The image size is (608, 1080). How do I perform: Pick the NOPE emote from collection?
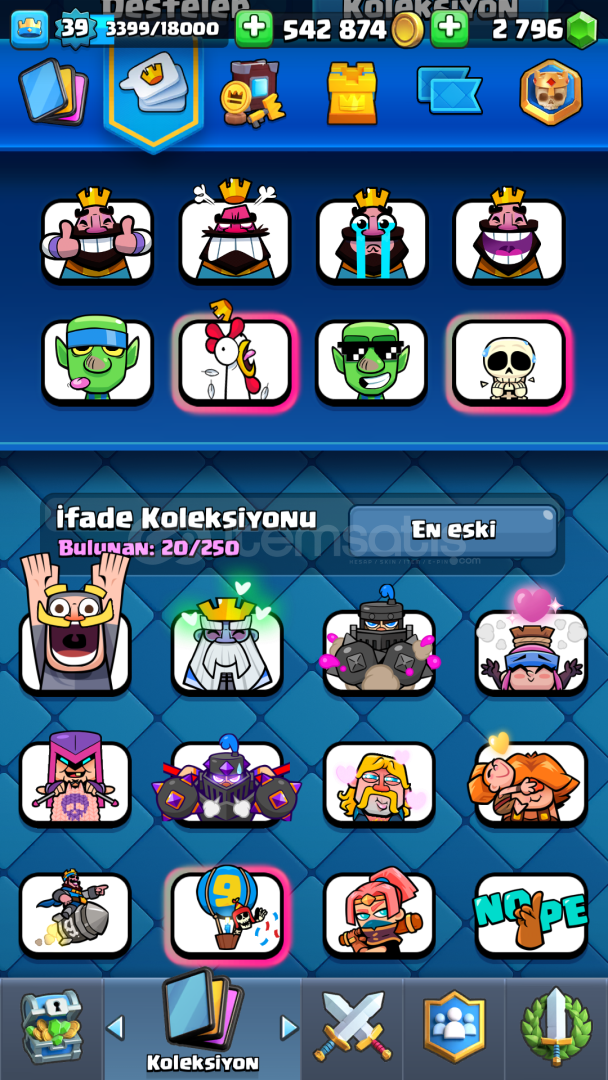pos(531,914)
